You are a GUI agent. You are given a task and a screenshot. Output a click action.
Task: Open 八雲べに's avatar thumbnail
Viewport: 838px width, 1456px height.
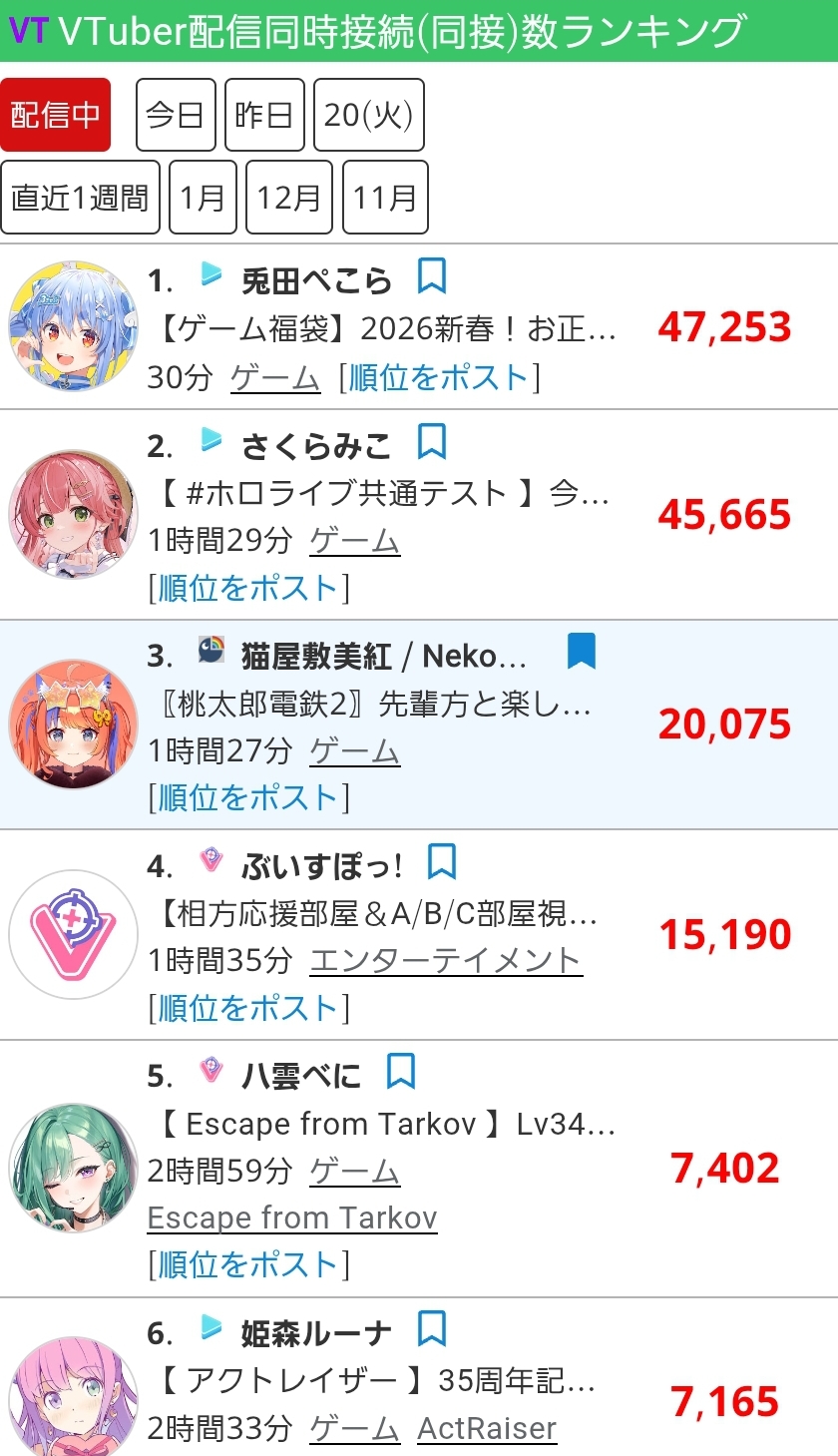[73, 1168]
